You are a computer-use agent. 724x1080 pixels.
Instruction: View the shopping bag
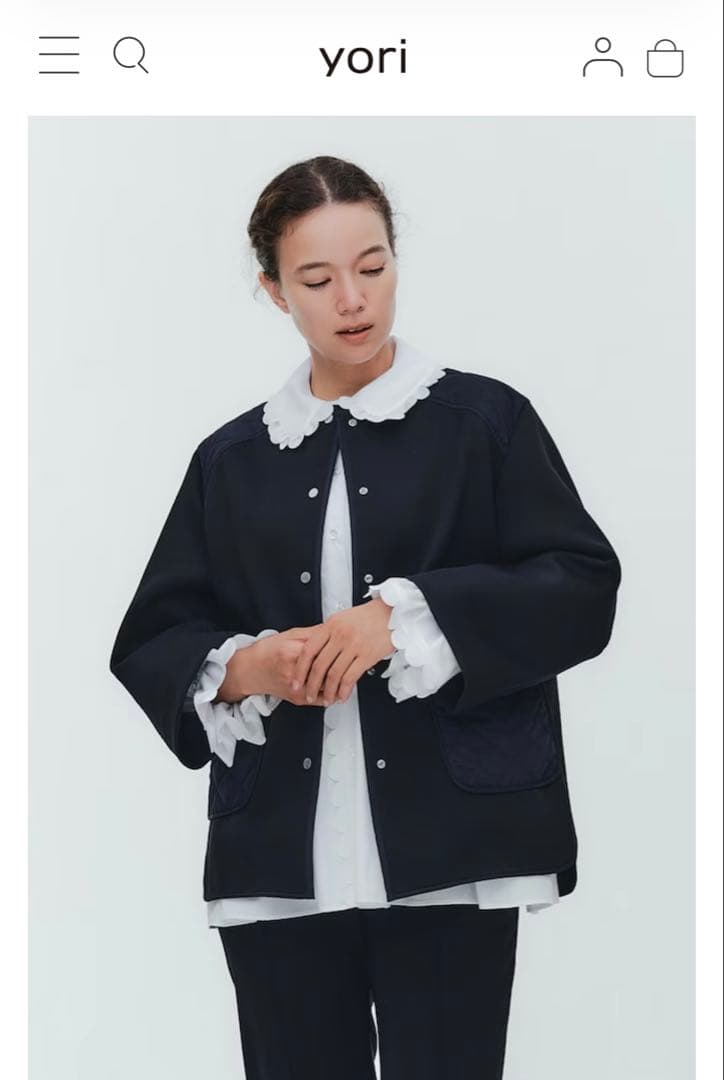665,58
